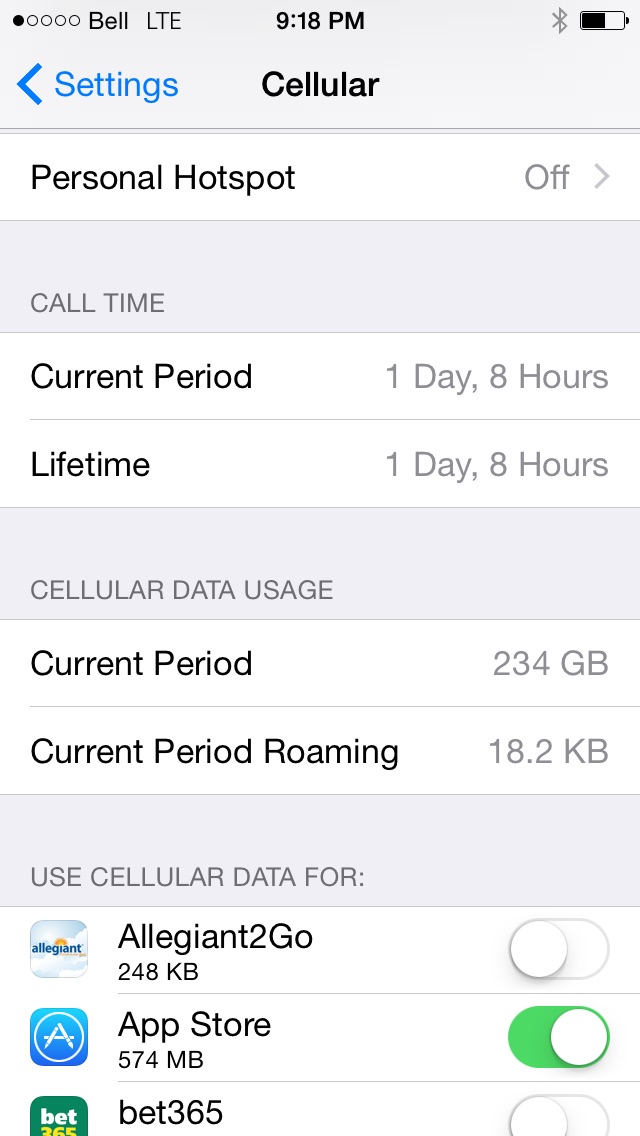Go back to Settings
Image resolution: width=640 pixels, height=1136 pixels.
98,85
